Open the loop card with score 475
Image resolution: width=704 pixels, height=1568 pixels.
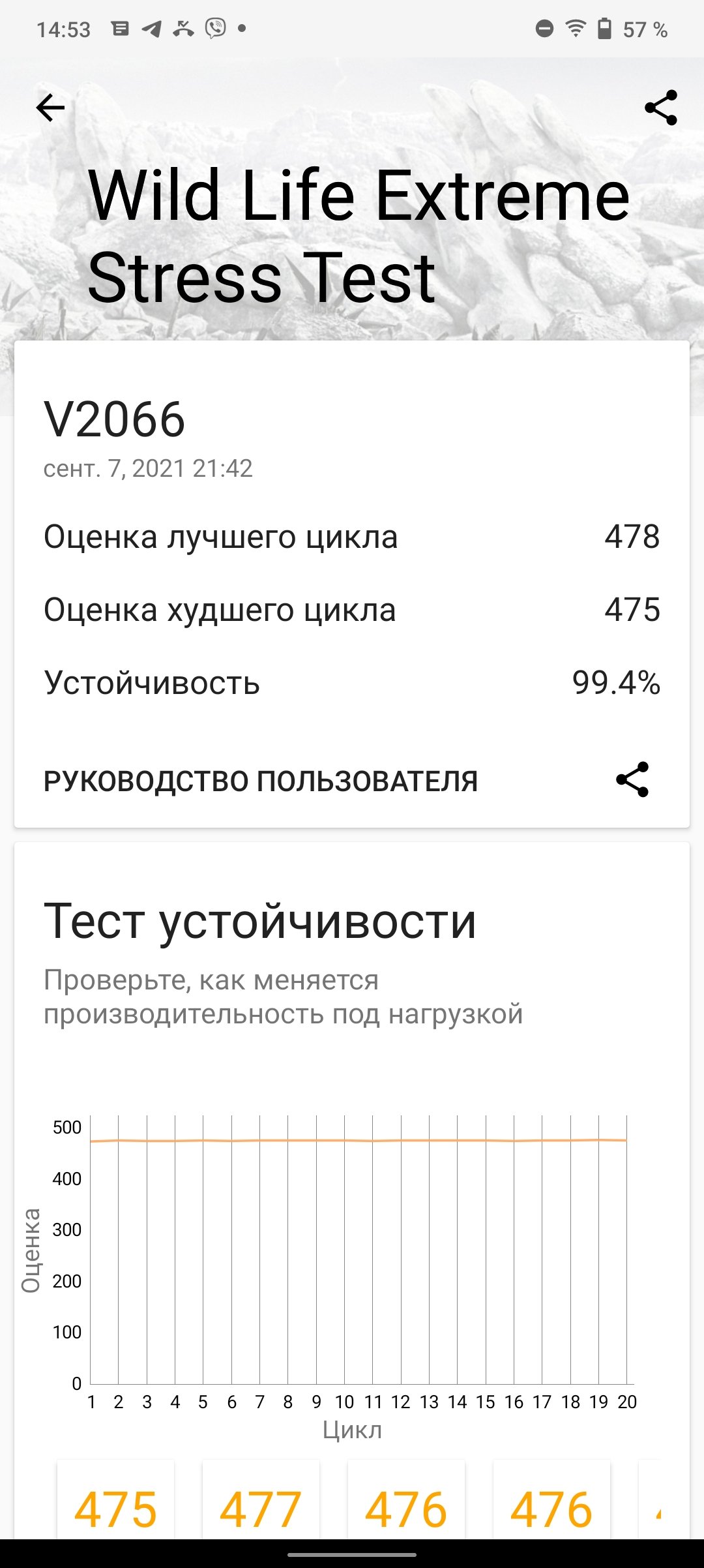pos(116,1499)
